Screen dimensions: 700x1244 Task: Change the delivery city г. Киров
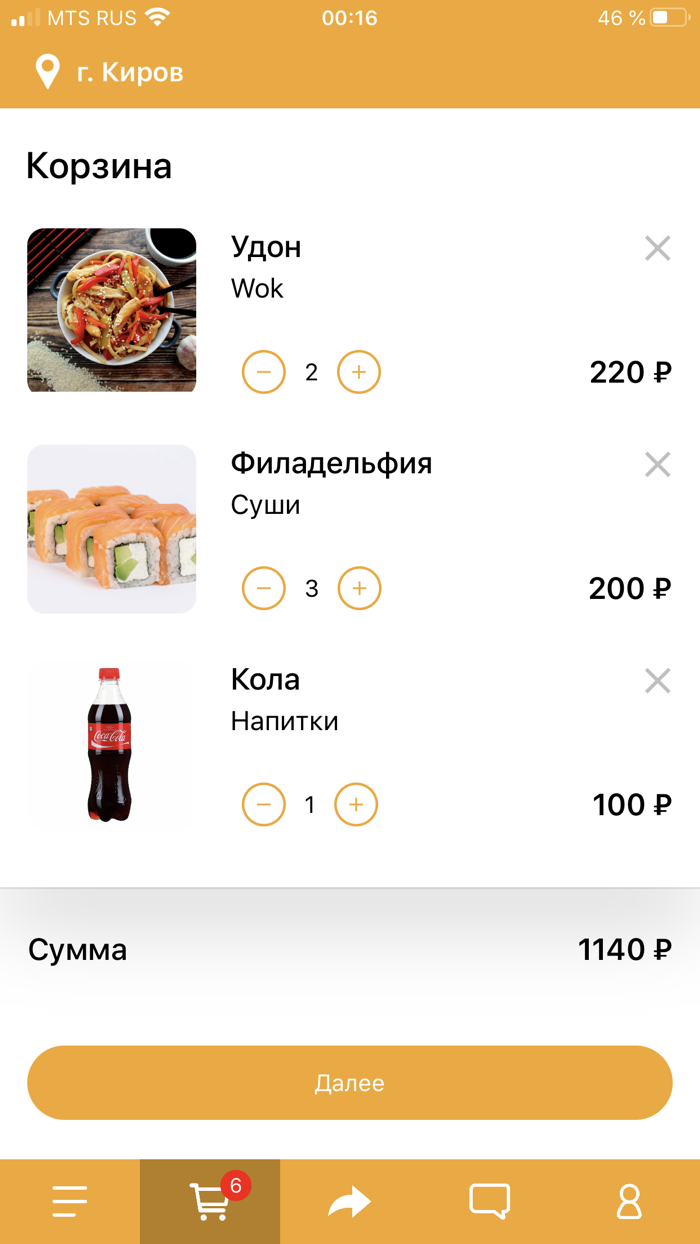(110, 72)
